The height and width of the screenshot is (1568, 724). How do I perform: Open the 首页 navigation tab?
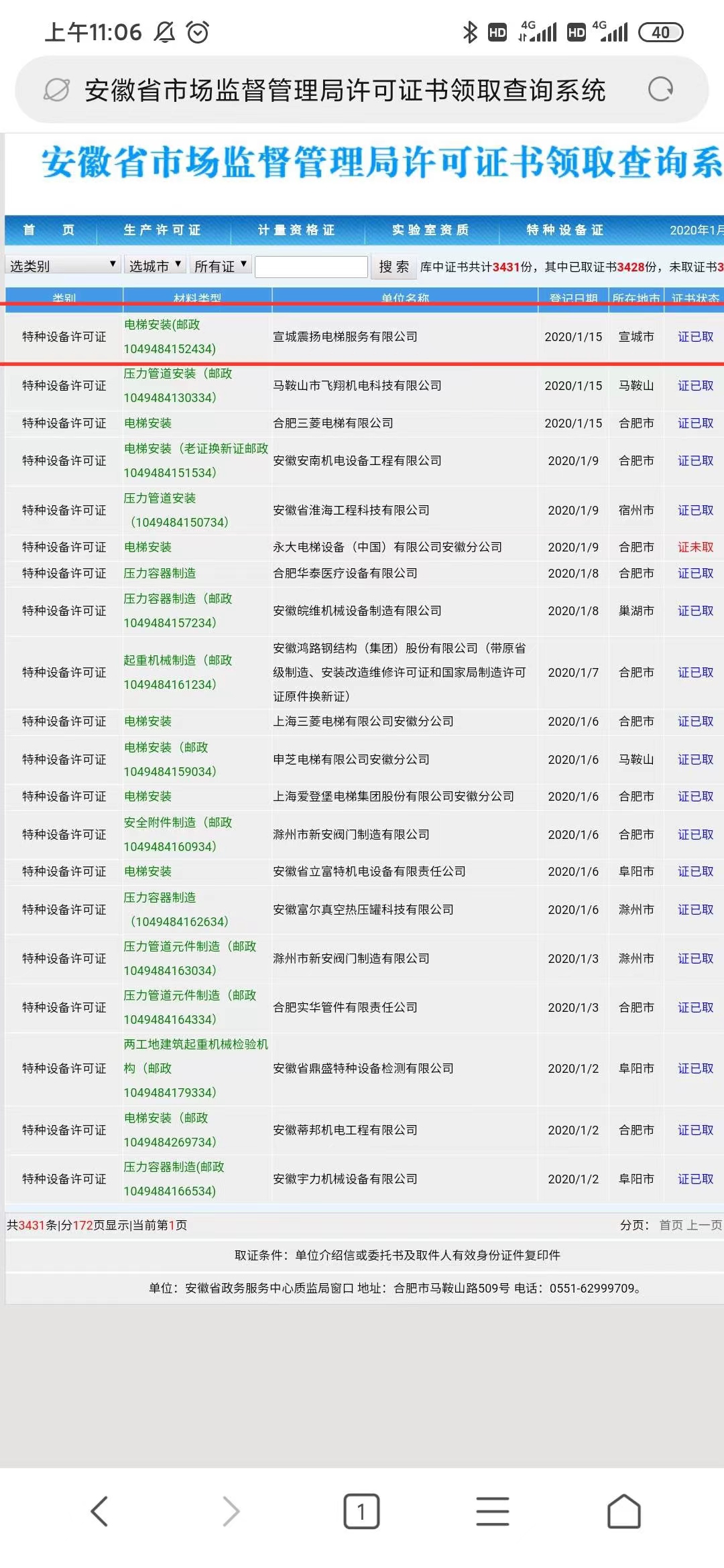tap(49, 230)
